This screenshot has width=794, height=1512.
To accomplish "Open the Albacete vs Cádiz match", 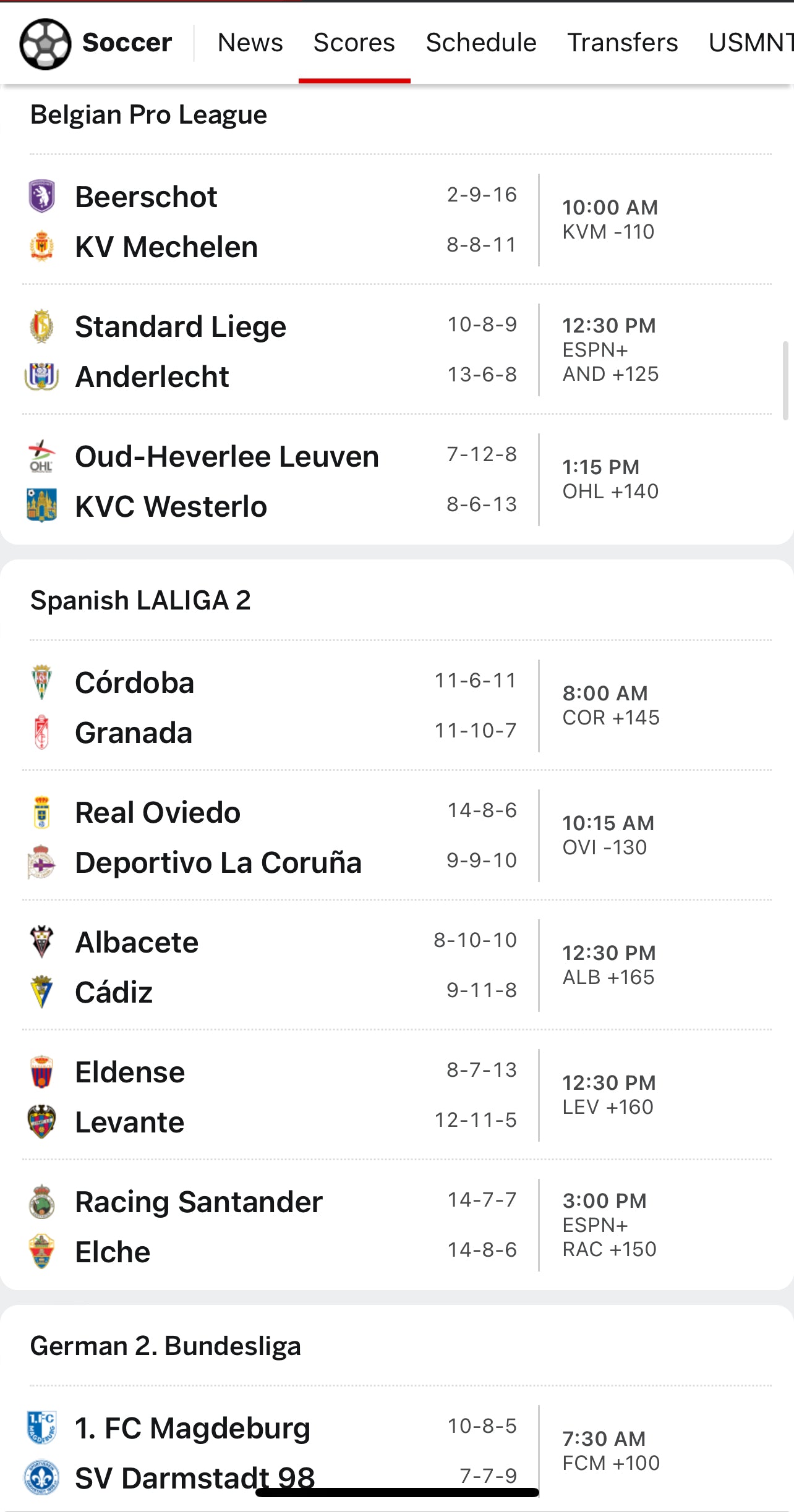I will [397, 966].
